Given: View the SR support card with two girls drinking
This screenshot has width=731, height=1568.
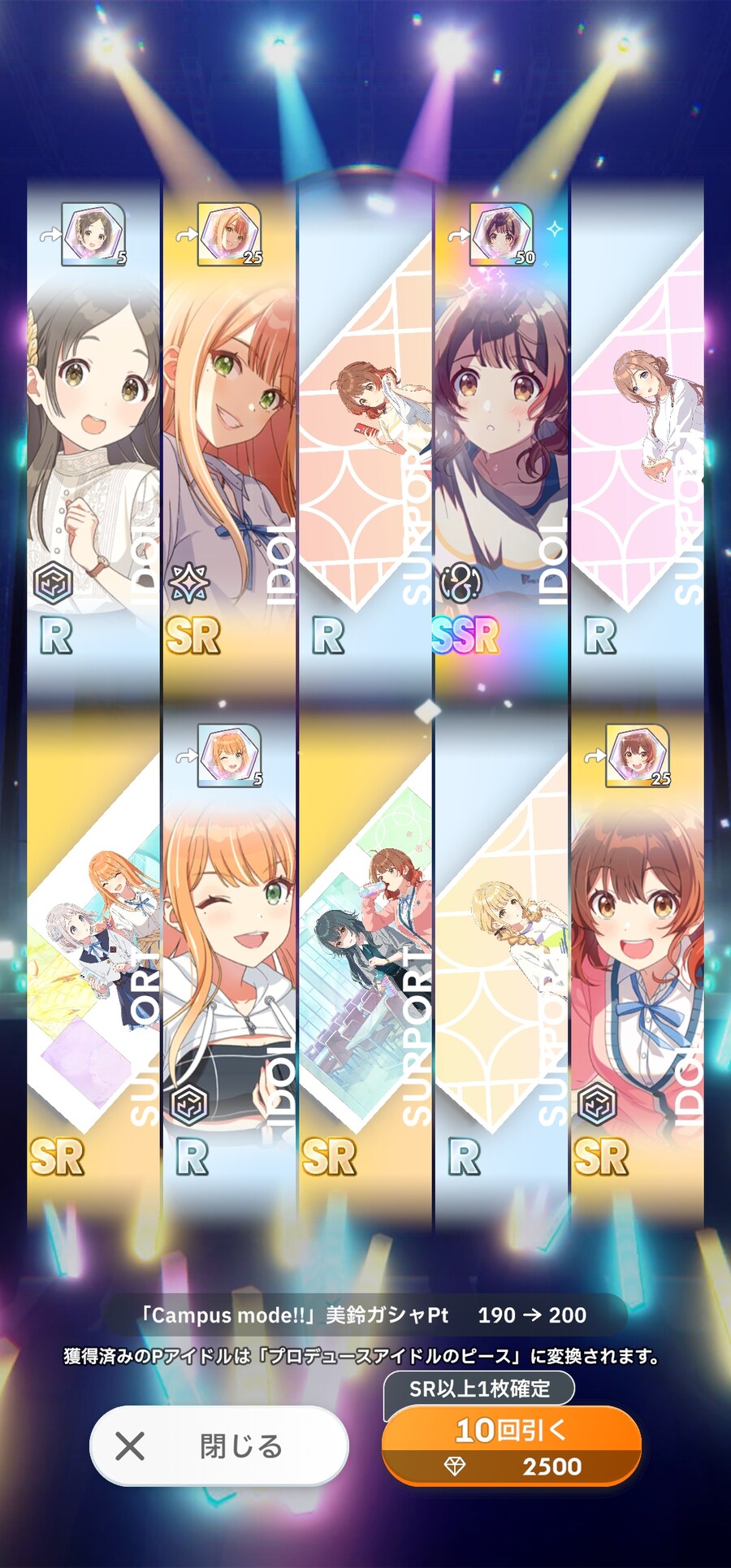Looking at the screenshot, I should point(365,959).
